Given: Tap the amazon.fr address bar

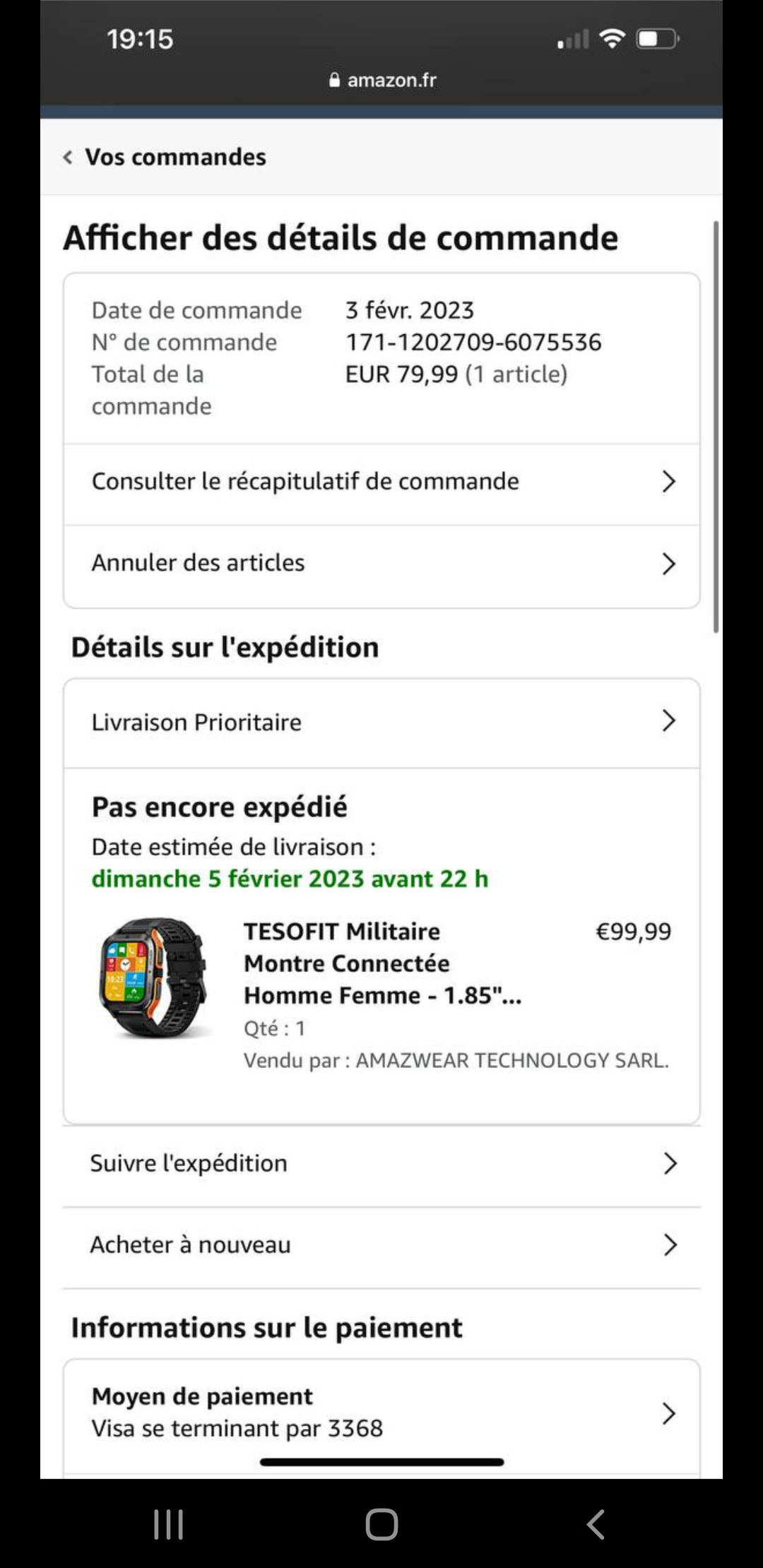Looking at the screenshot, I should [x=382, y=81].
